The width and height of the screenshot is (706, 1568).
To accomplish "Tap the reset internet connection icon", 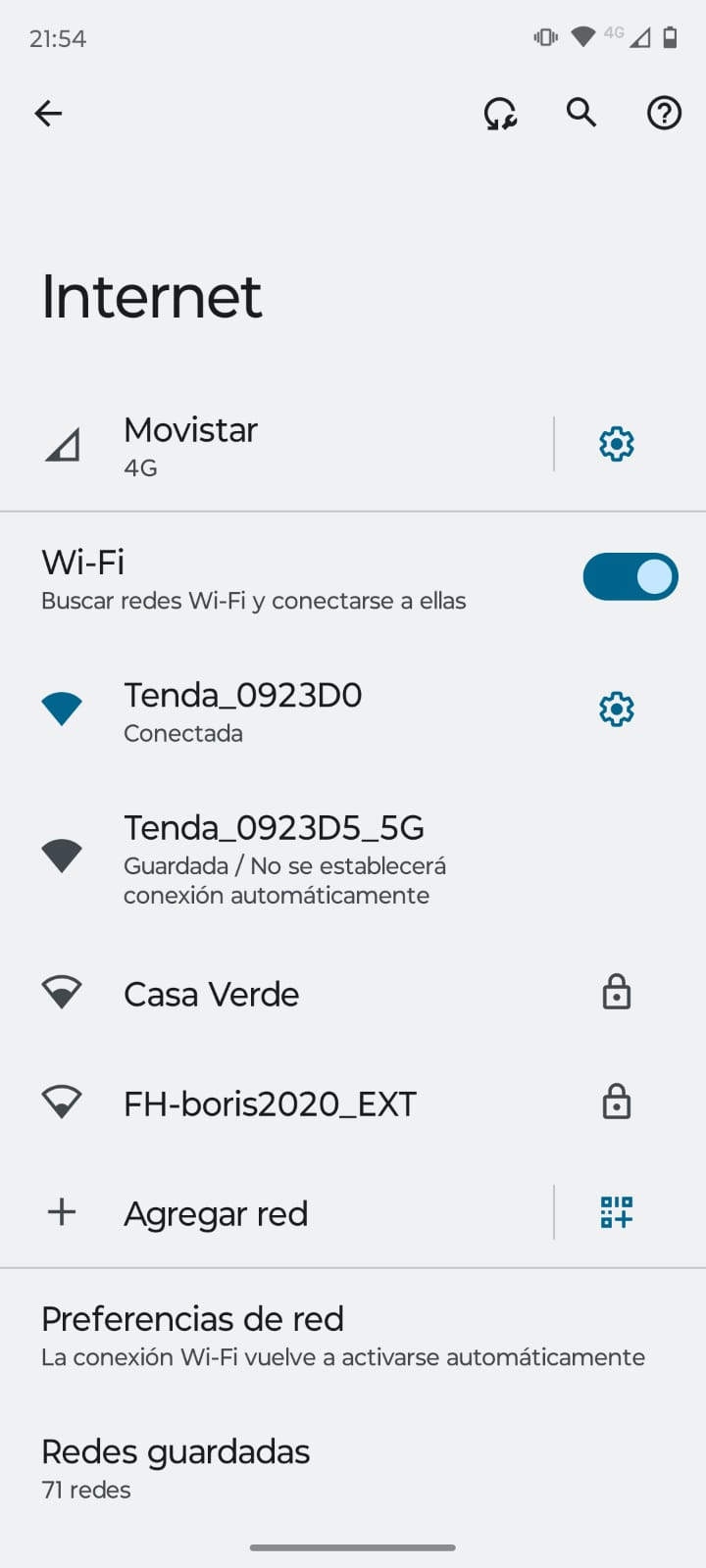I will (x=500, y=114).
